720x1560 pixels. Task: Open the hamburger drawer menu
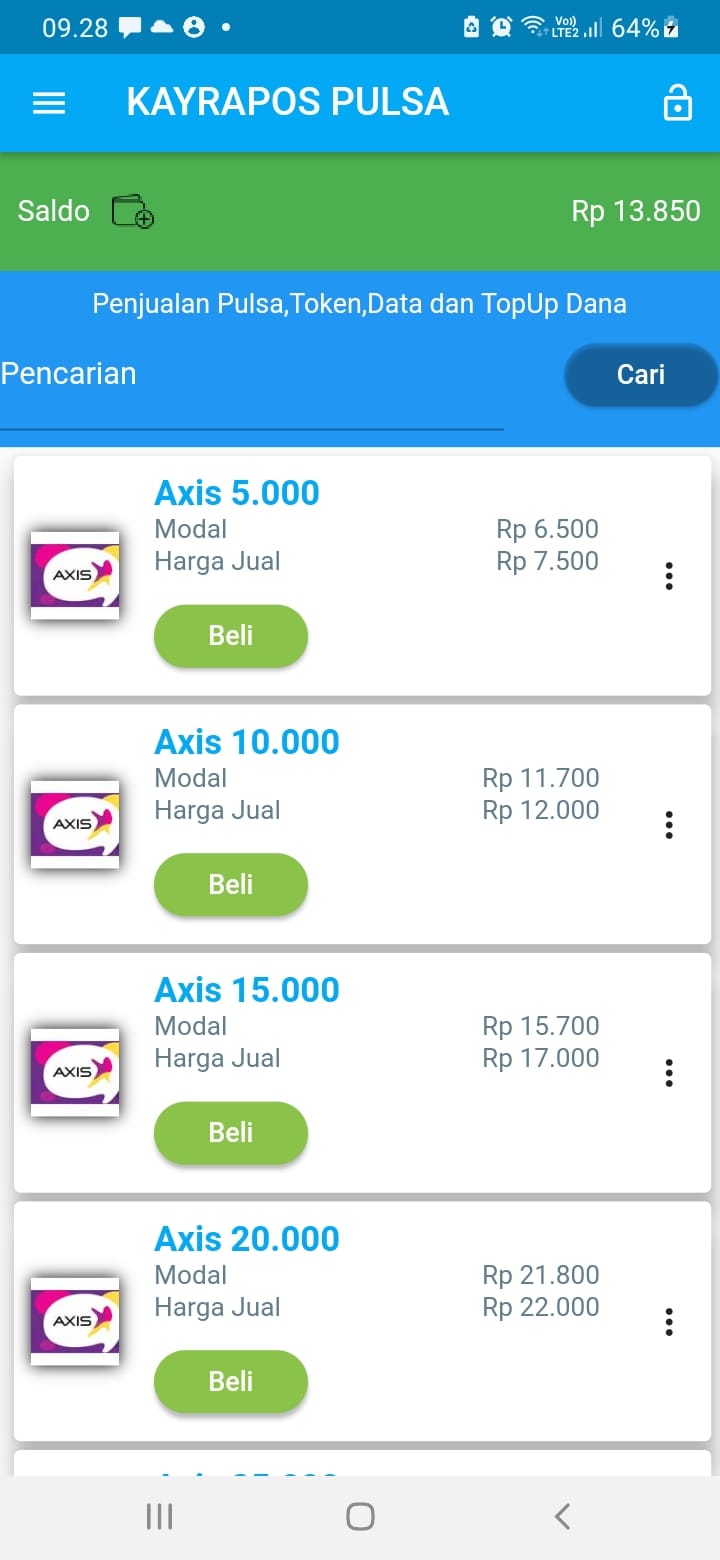[49, 103]
